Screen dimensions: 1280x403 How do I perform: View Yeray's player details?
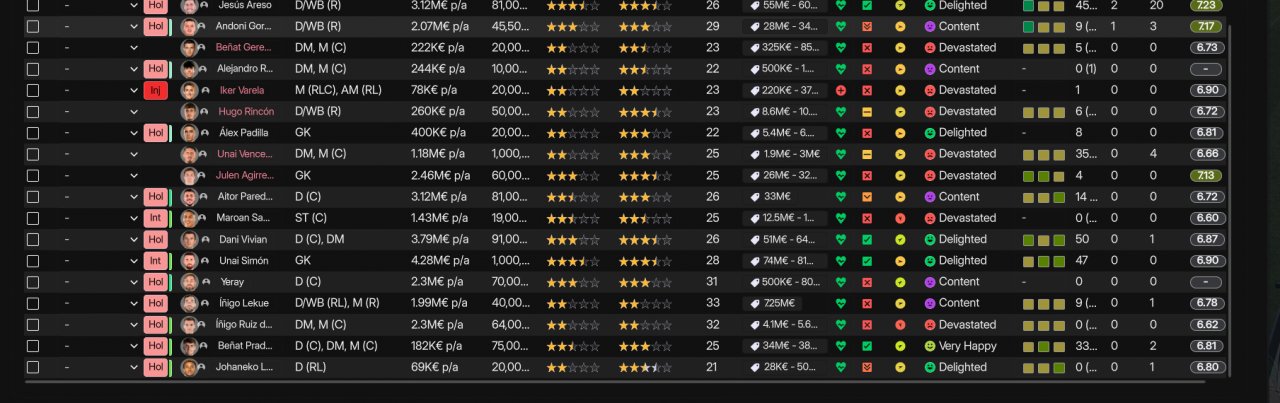coord(232,282)
